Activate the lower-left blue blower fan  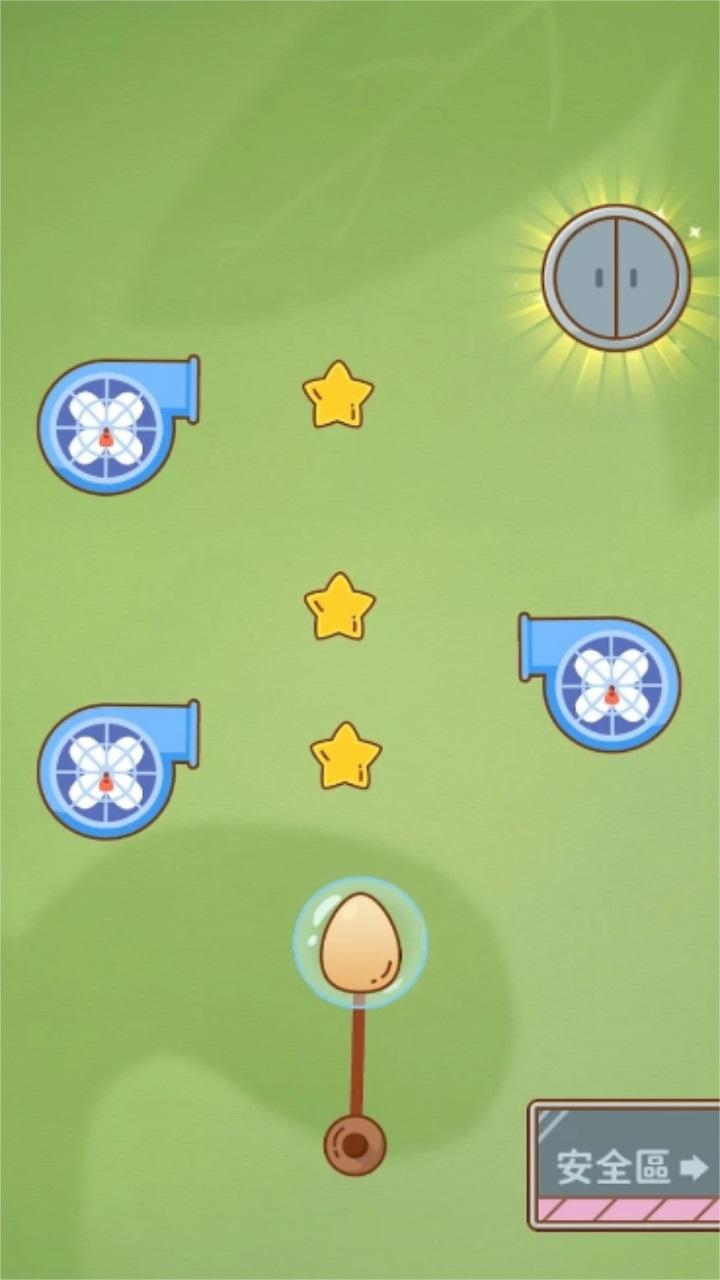tap(106, 771)
